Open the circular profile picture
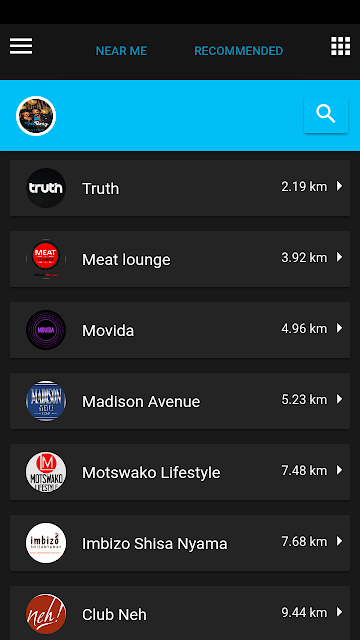The width and height of the screenshot is (360, 640). click(x=36, y=116)
